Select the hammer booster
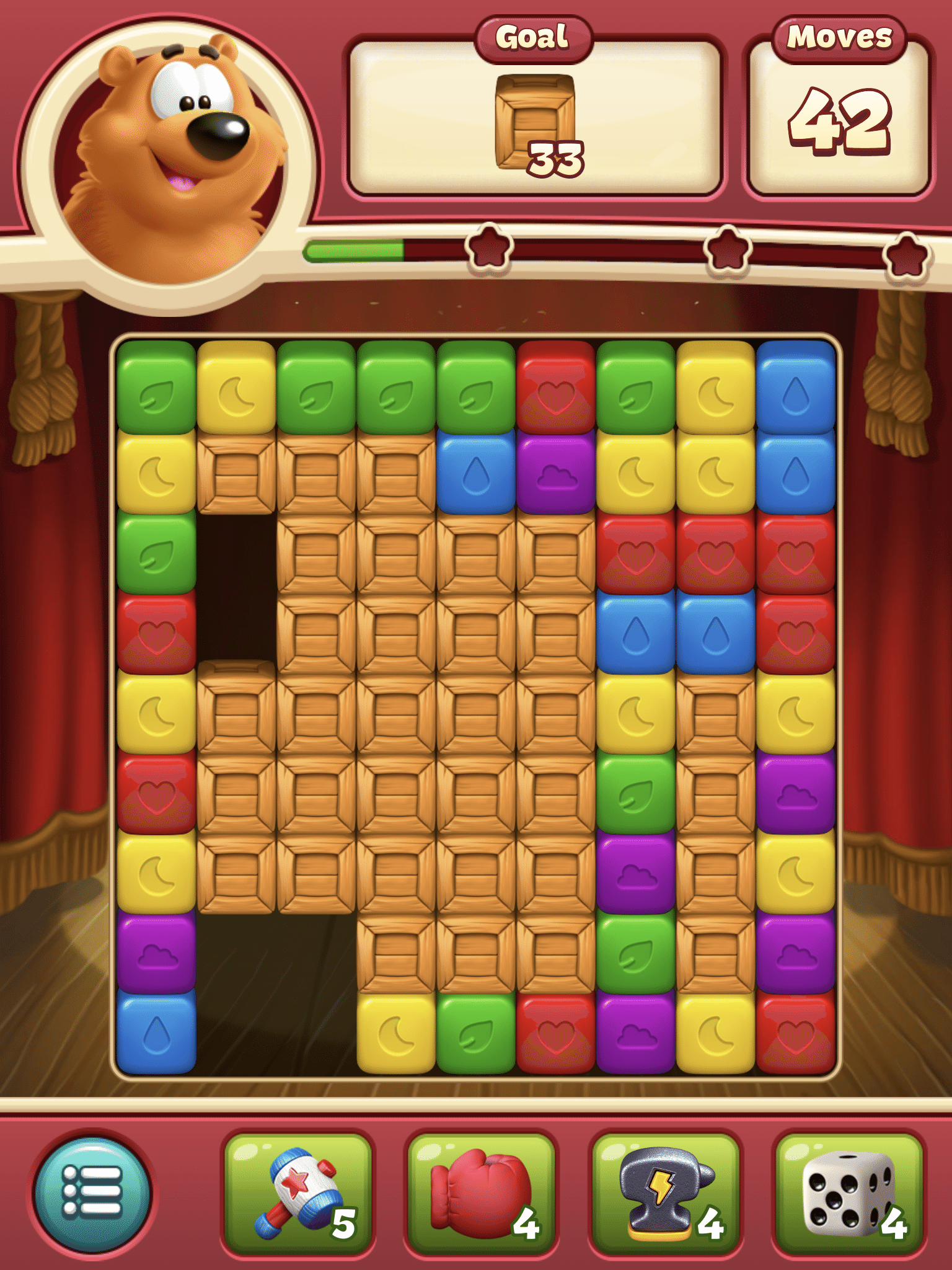Viewport: 952px width, 1270px height. coord(297,1193)
